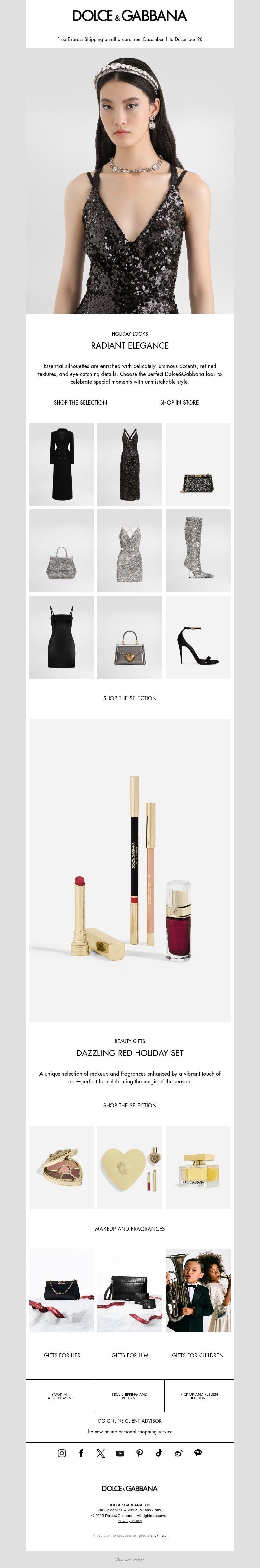Browse Gifts for Him
Image resolution: width=260 pixels, height=1568 pixels.
130,1355
